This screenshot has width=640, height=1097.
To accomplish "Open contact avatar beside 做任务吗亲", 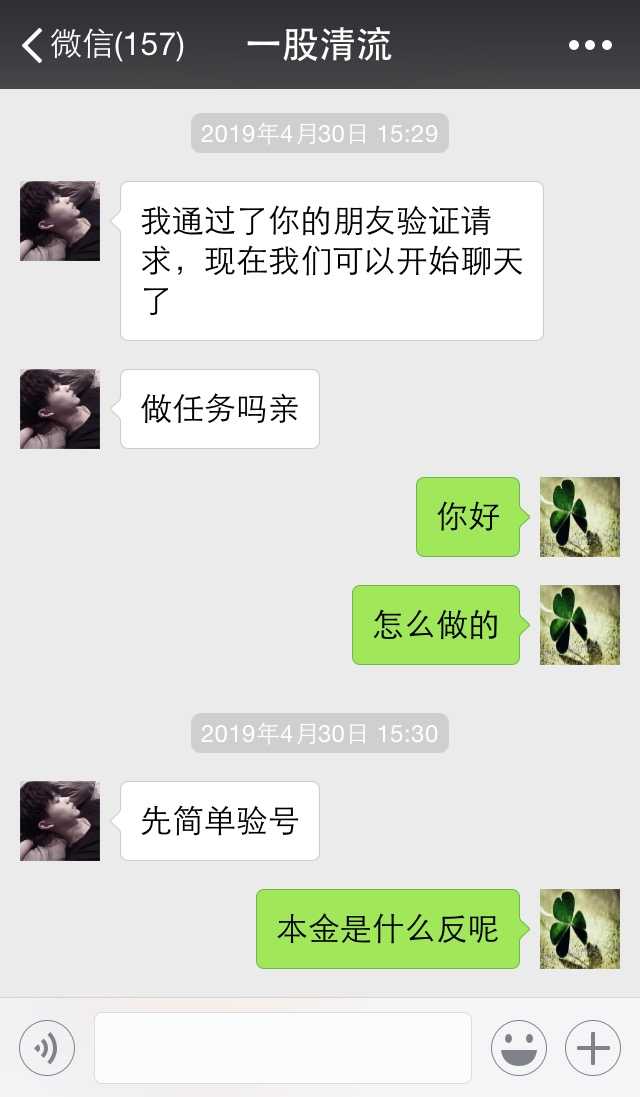I will tap(60, 409).
